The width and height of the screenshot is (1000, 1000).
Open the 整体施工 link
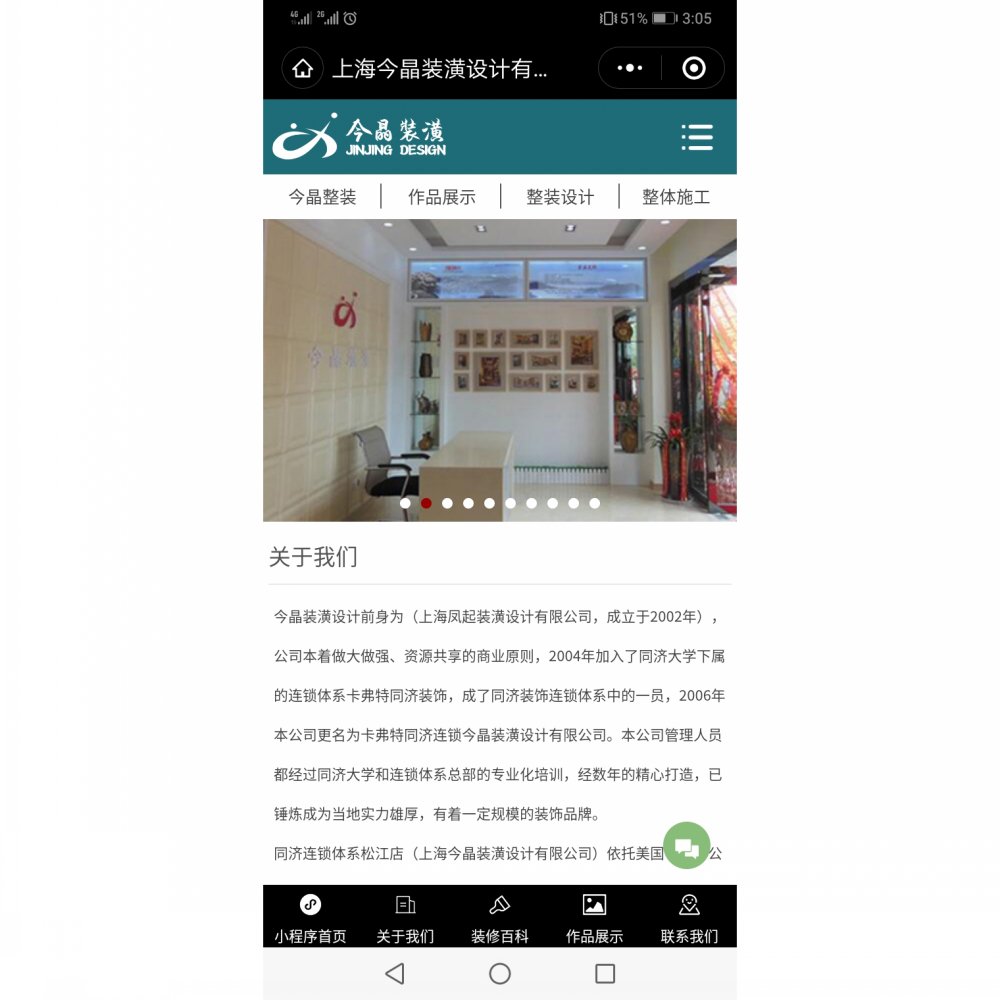pyautogui.click(x=675, y=197)
